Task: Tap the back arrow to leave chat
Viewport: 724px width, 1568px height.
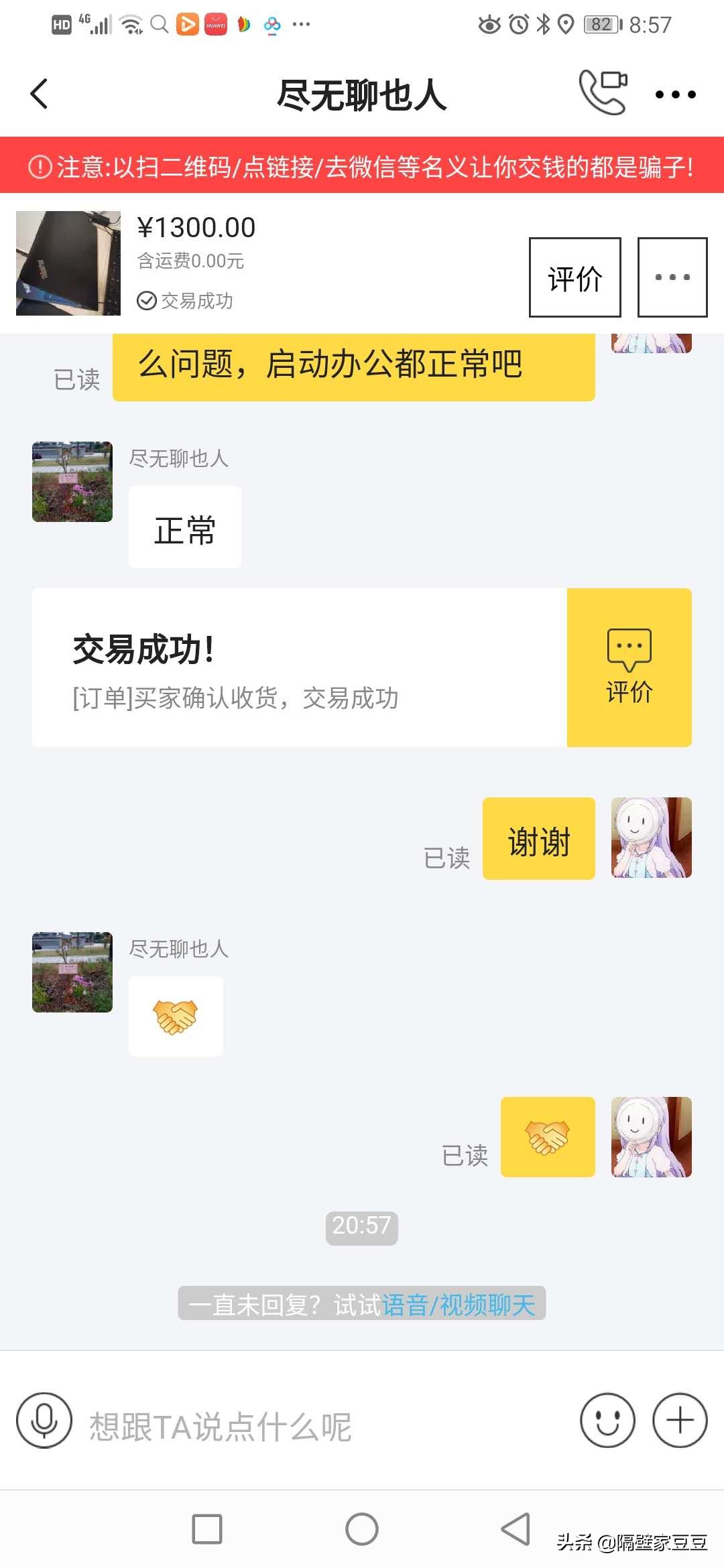Action: point(38,94)
